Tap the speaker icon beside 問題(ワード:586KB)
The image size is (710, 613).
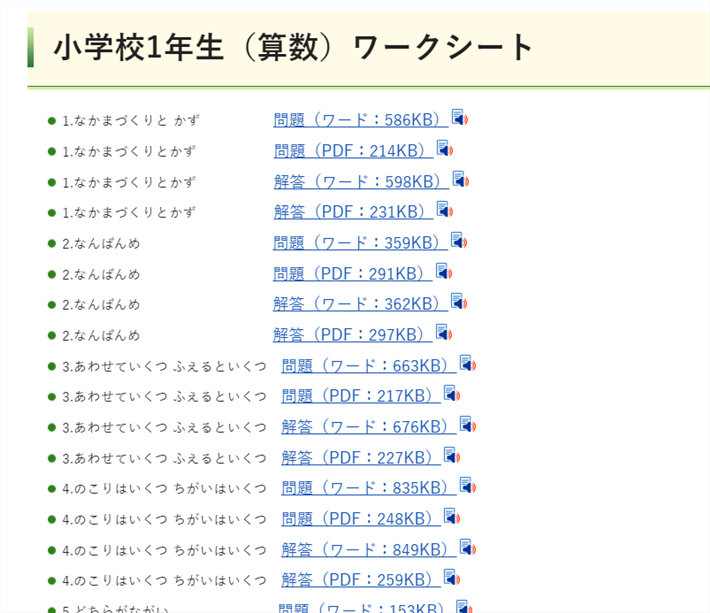[460, 119]
